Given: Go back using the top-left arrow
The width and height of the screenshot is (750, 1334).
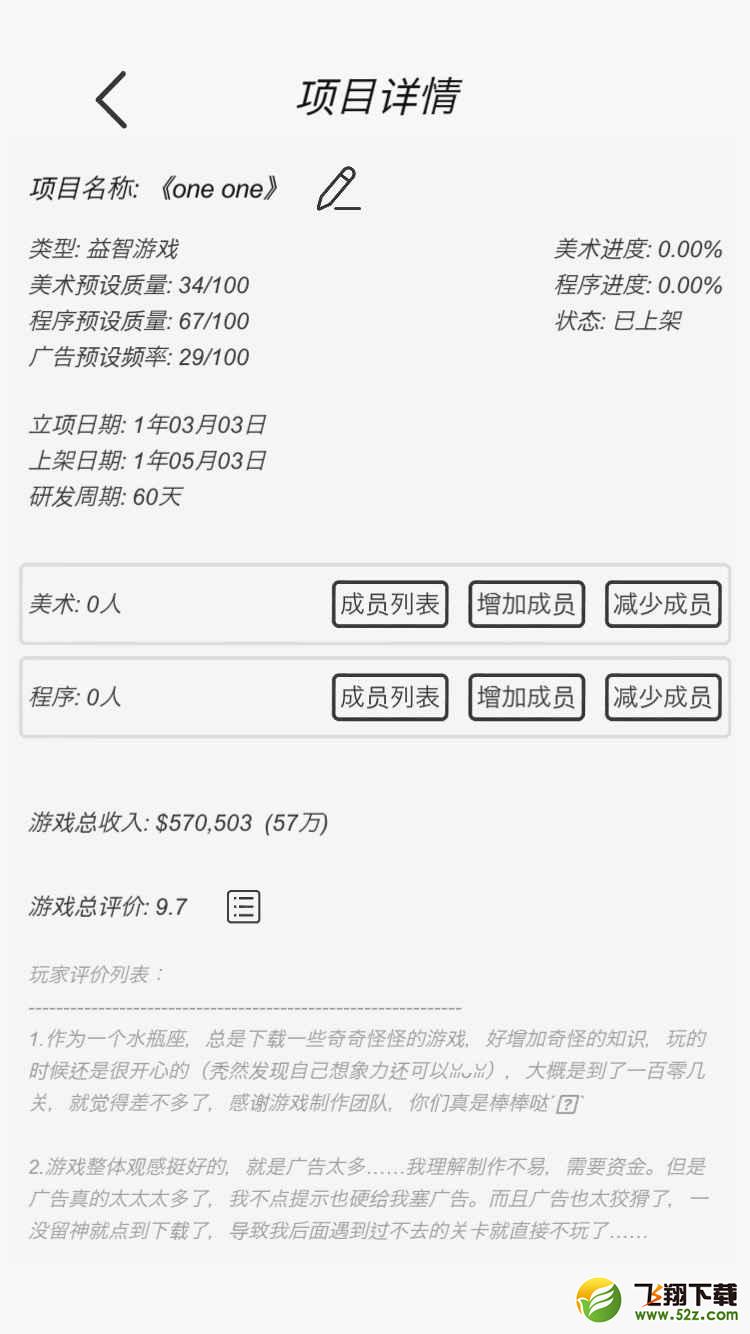Looking at the screenshot, I should pos(111,99).
